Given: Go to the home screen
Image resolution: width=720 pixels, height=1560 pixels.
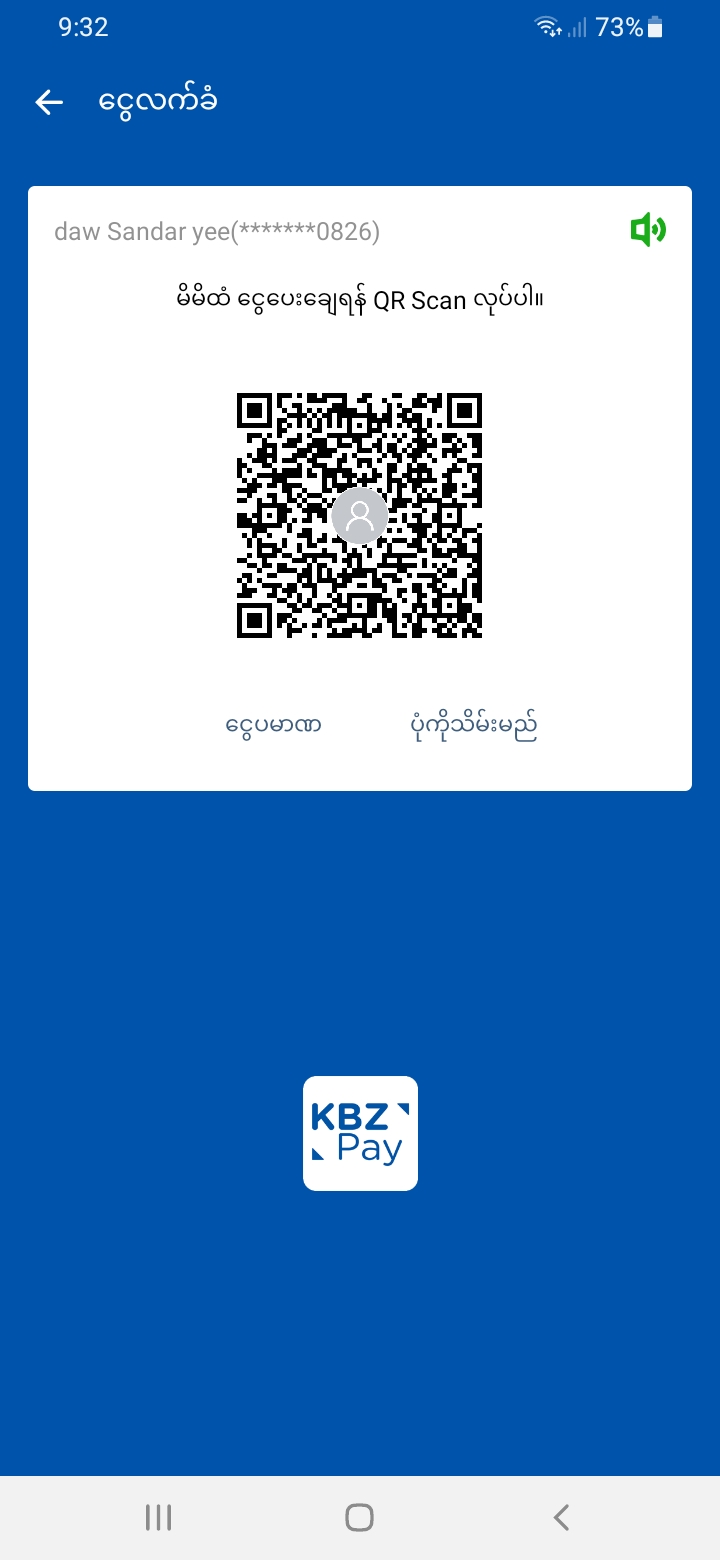Looking at the screenshot, I should click(359, 1517).
